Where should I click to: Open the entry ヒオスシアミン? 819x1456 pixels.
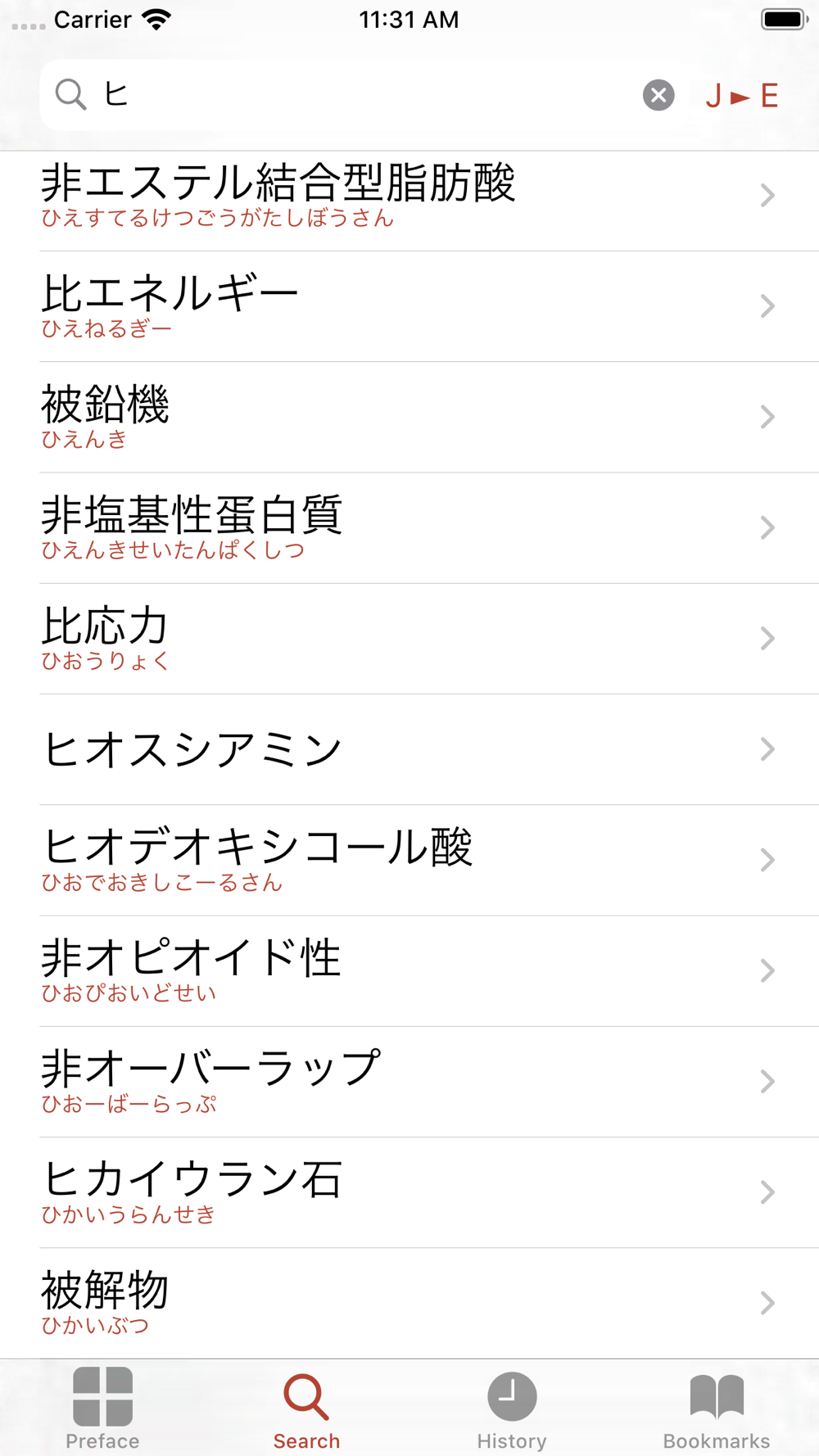(x=409, y=749)
